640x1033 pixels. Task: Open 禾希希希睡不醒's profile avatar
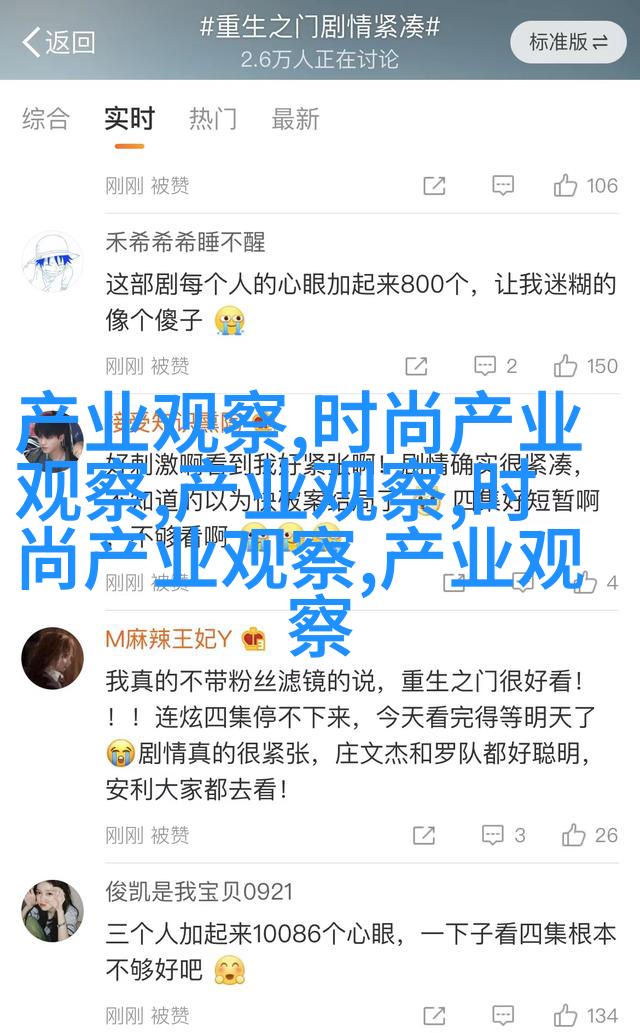(x=52, y=262)
